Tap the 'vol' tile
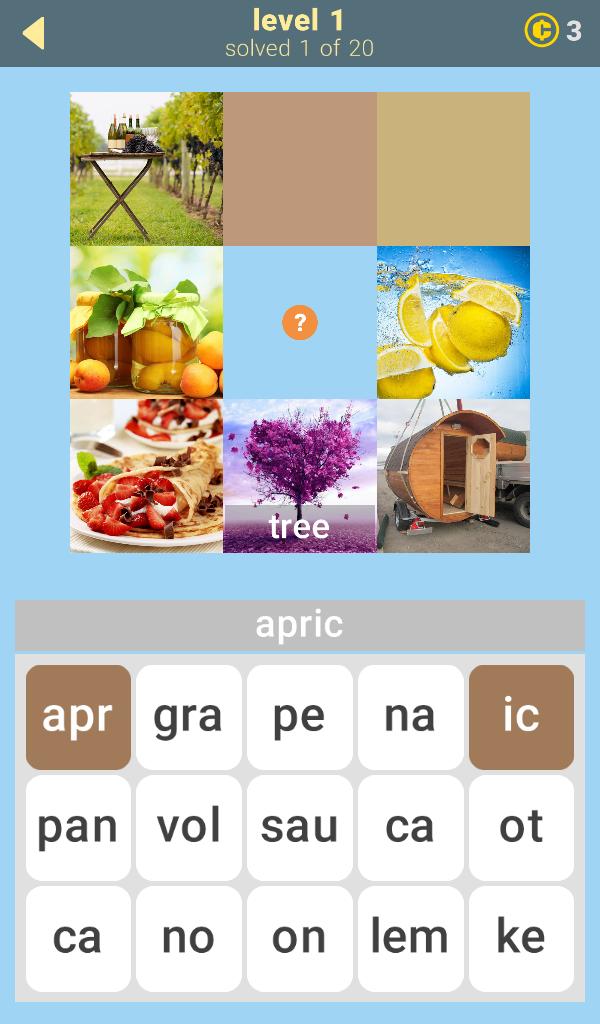Screen dimensions: 600x1024 188,827
